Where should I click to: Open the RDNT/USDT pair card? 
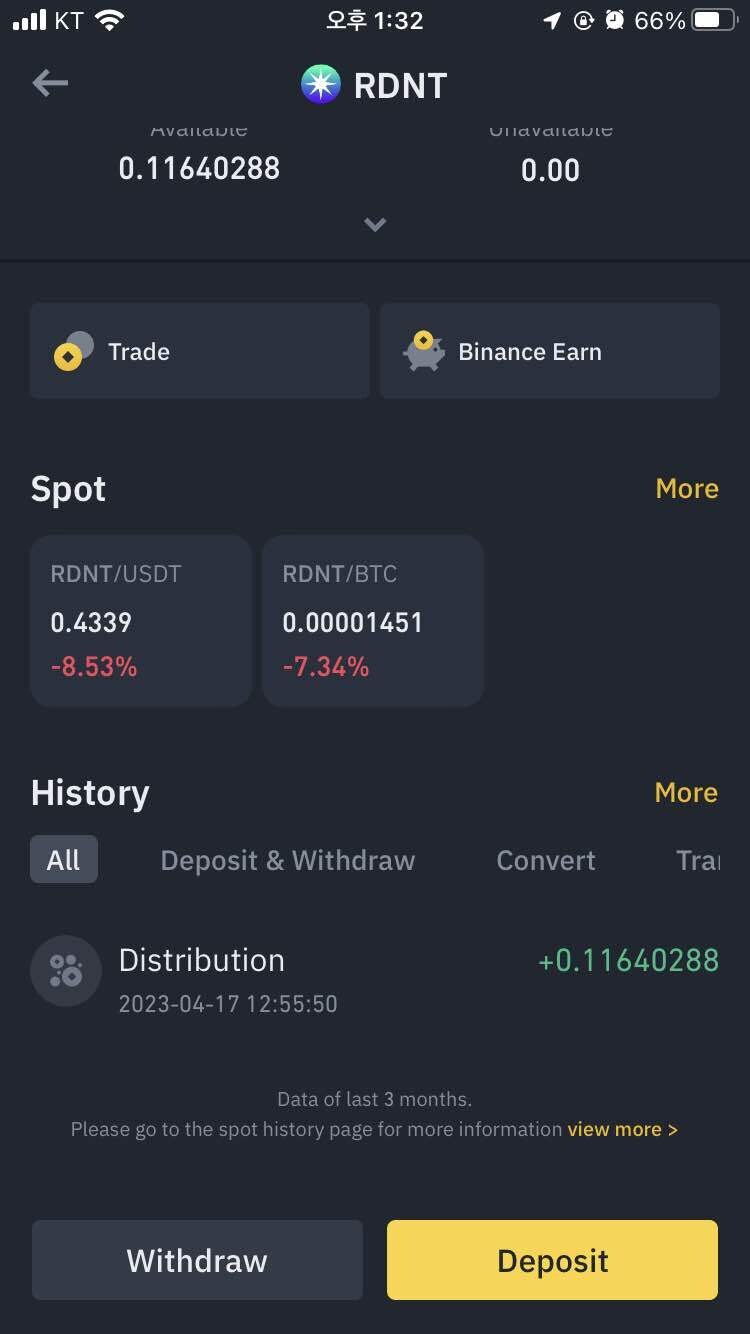(141, 621)
